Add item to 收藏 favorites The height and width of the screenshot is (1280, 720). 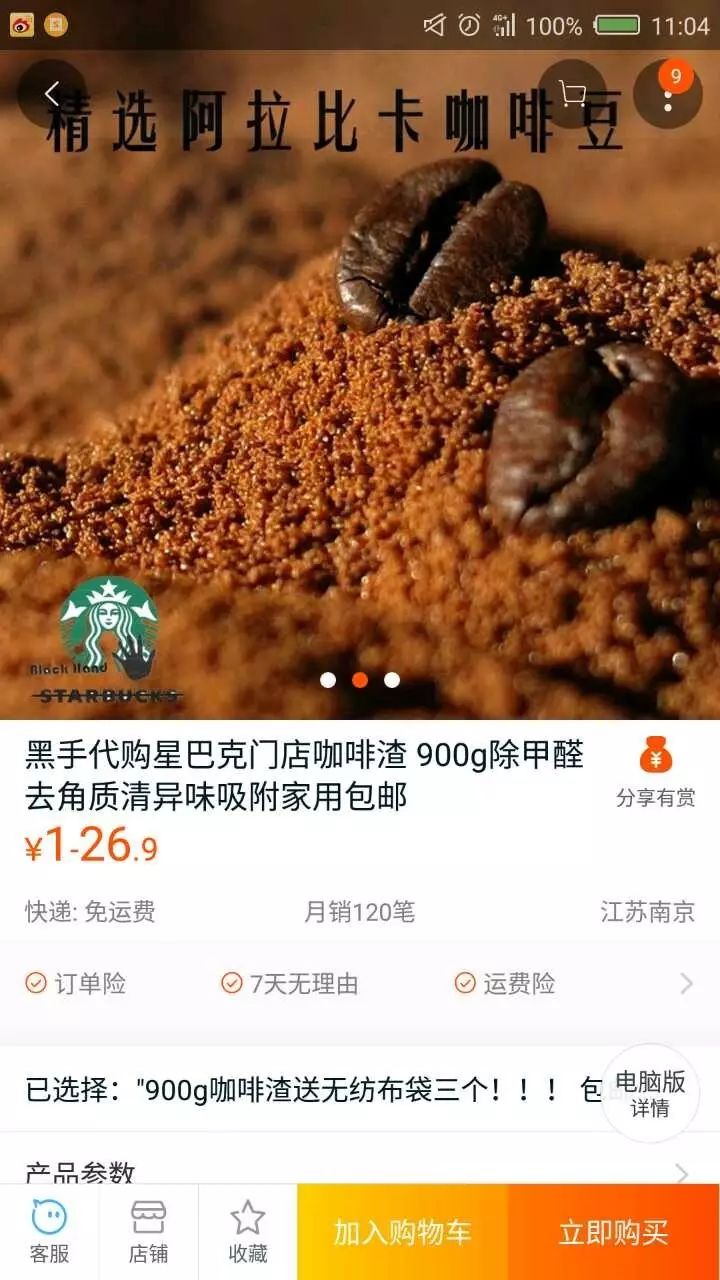pyautogui.click(x=247, y=1232)
